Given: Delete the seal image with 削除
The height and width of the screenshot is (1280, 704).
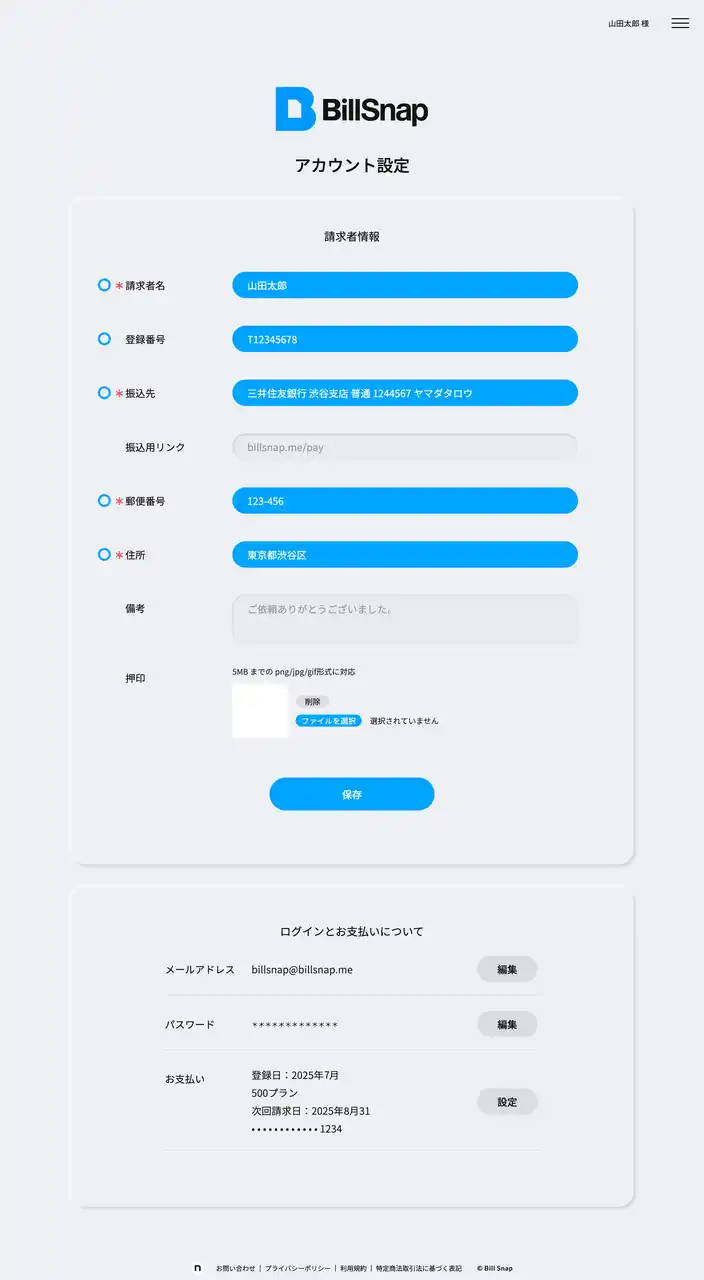Looking at the screenshot, I should coord(312,702).
